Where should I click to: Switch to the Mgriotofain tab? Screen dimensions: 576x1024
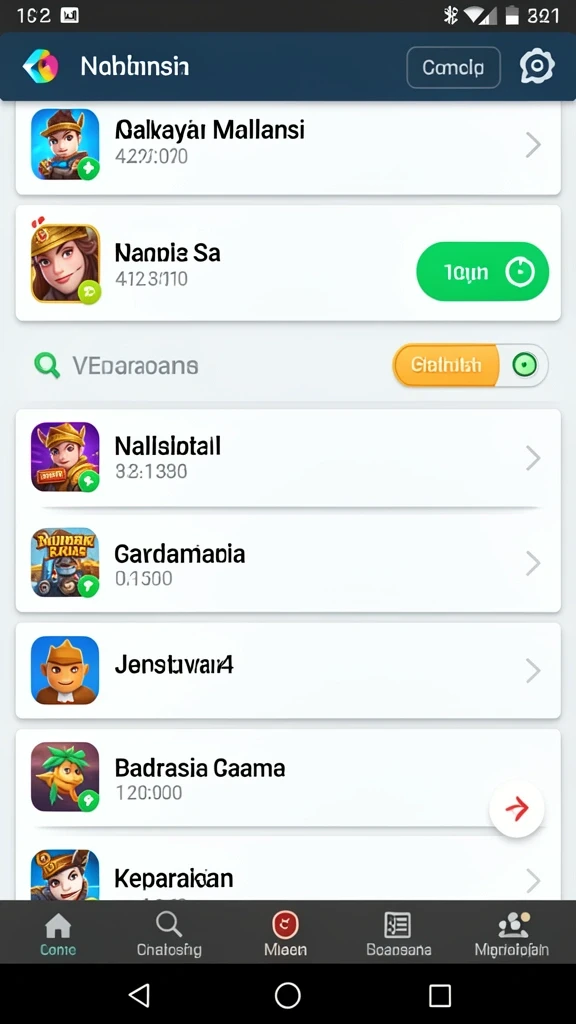coord(512,934)
